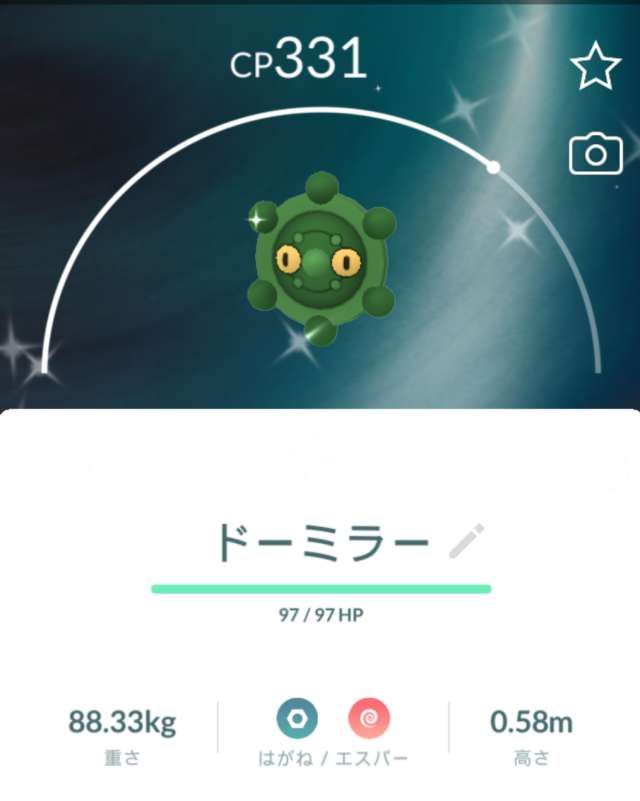The width and height of the screenshot is (640, 801).
Task: Open the AR camera for ドーミラー
Action: (x=595, y=154)
